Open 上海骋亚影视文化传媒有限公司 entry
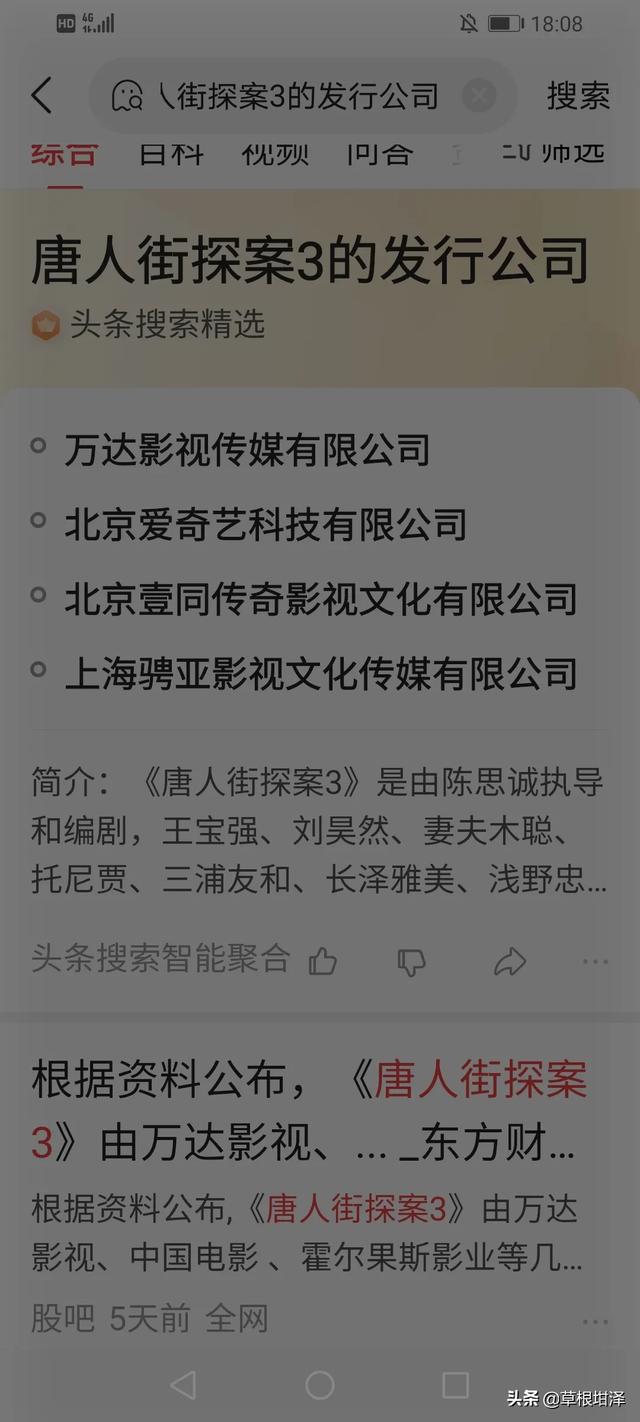This screenshot has width=640, height=1422. (x=321, y=673)
